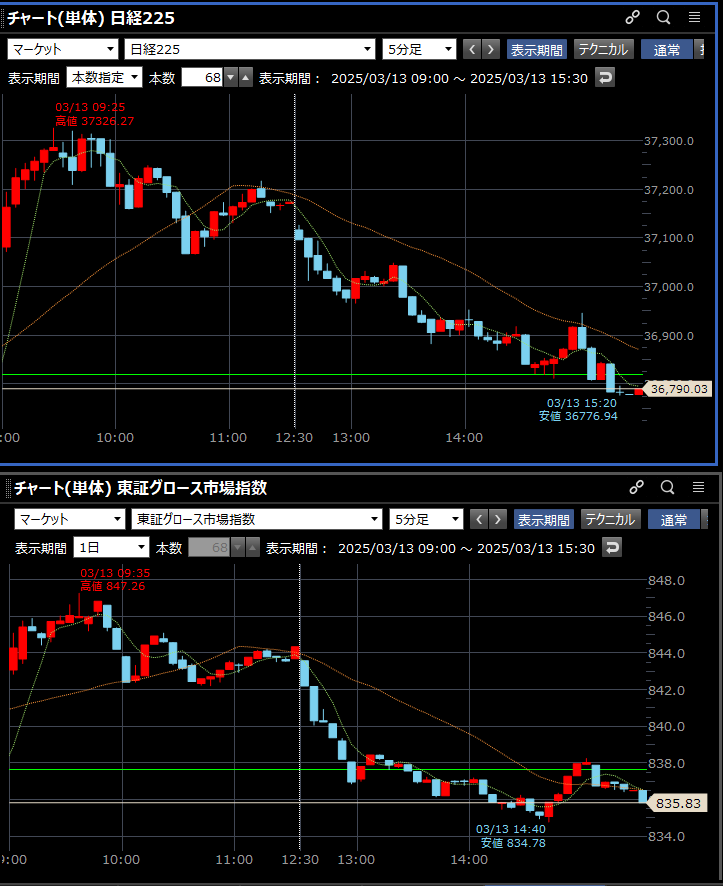
Task: Open the 1日 display period dropdown
Action: coord(111,548)
